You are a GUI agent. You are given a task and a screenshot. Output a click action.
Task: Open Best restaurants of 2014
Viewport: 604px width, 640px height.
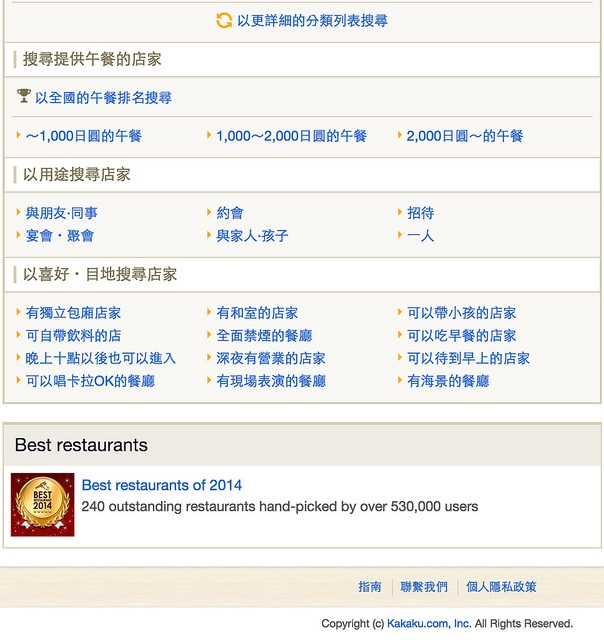pyautogui.click(x=161, y=485)
